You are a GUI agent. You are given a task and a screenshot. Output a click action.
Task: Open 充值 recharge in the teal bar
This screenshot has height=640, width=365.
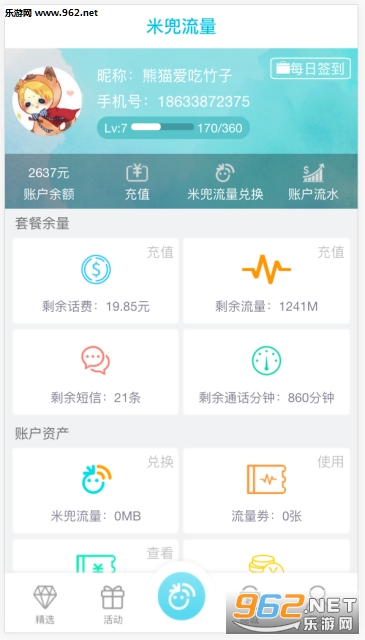click(x=137, y=183)
